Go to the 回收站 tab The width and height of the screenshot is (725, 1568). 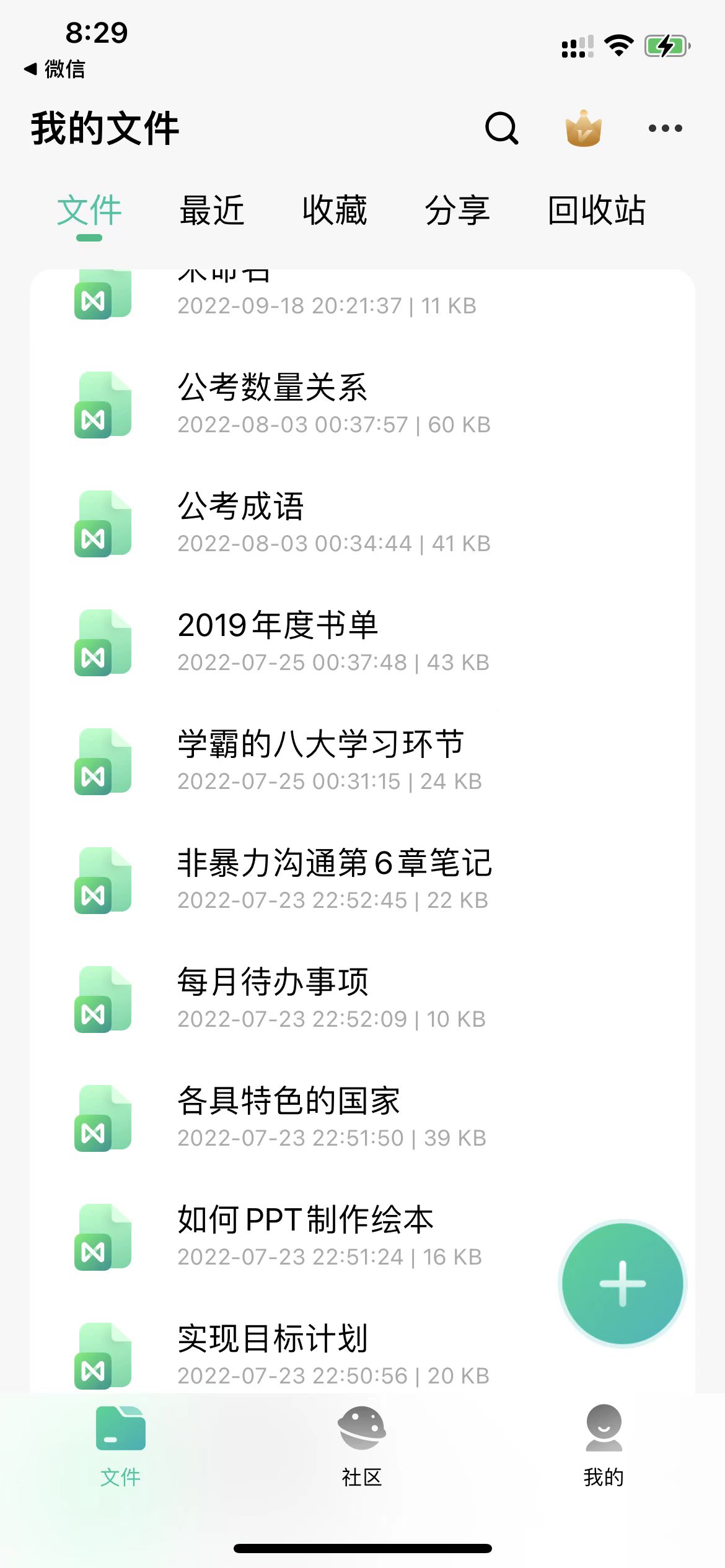(x=596, y=211)
